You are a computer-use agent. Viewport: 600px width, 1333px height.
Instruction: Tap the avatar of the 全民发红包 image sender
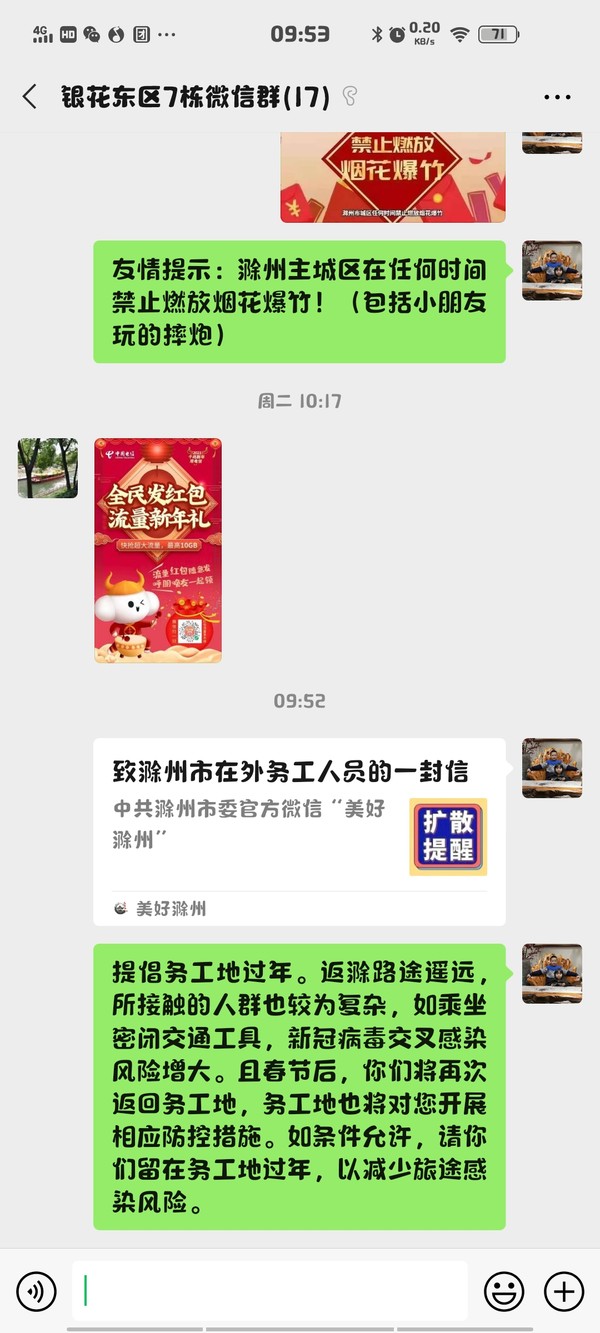tap(48, 468)
